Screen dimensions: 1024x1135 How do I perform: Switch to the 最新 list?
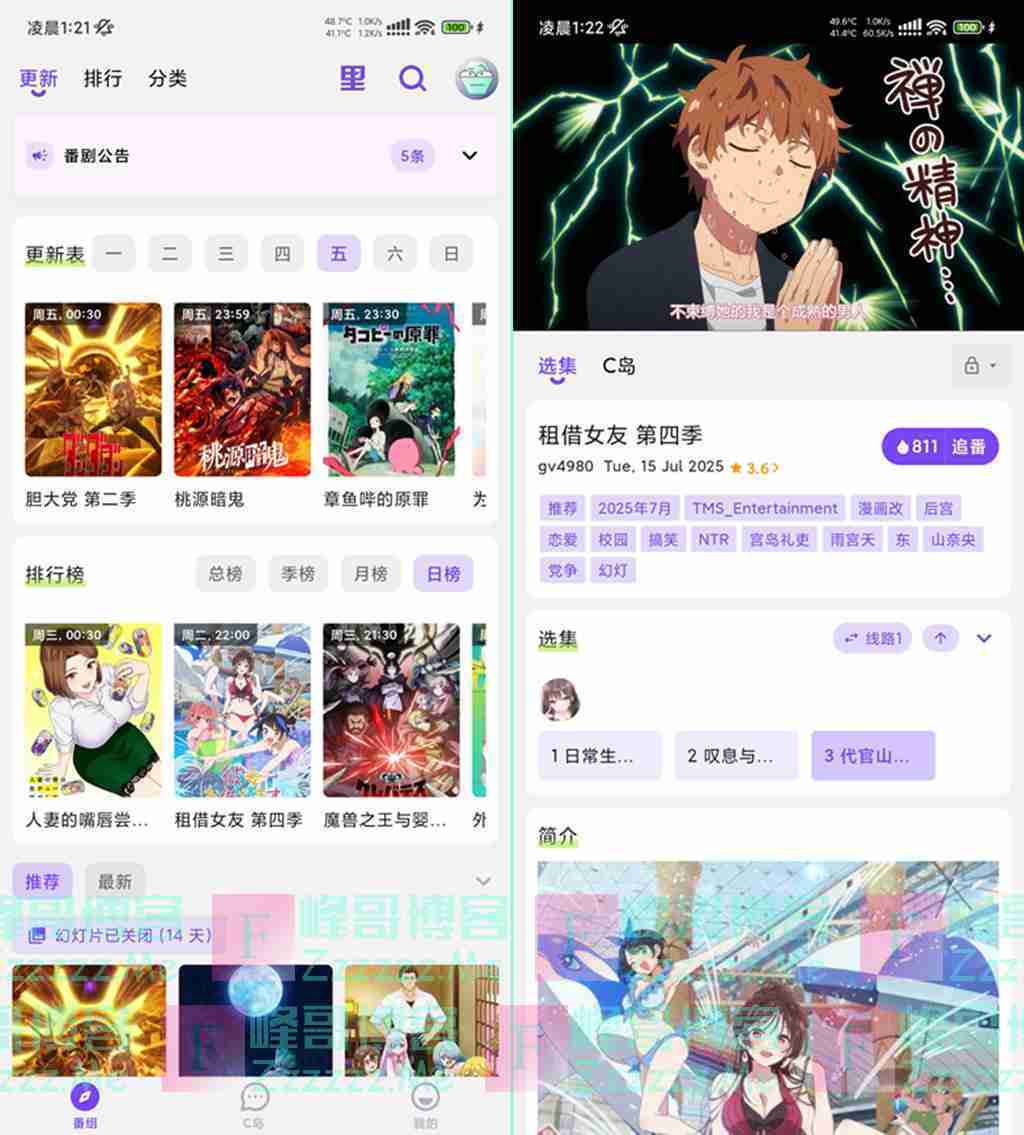[x=114, y=882]
